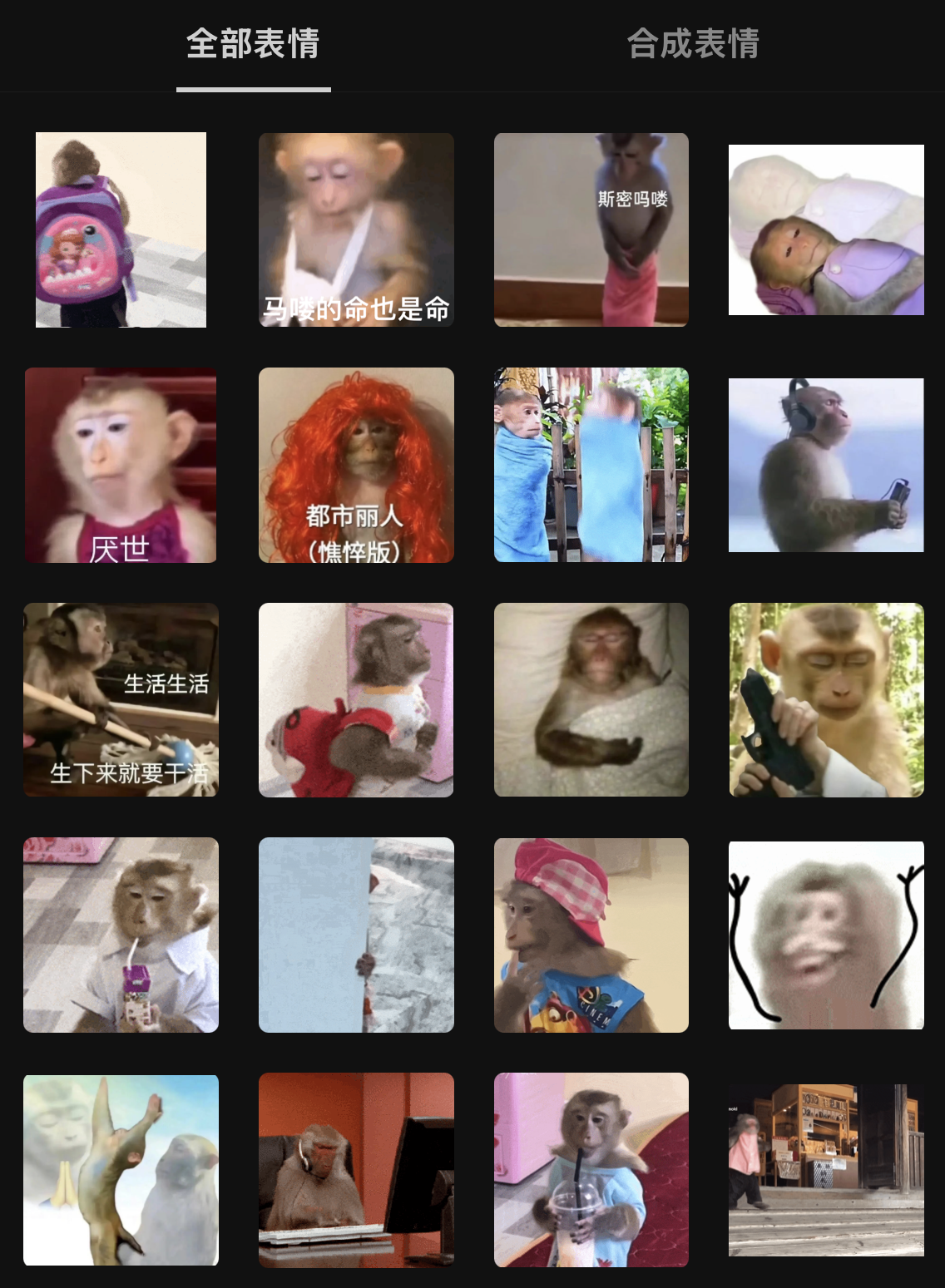Tap the monkey peeking behind wall sticker
Image resolution: width=945 pixels, height=1288 pixels.
coord(356,935)
